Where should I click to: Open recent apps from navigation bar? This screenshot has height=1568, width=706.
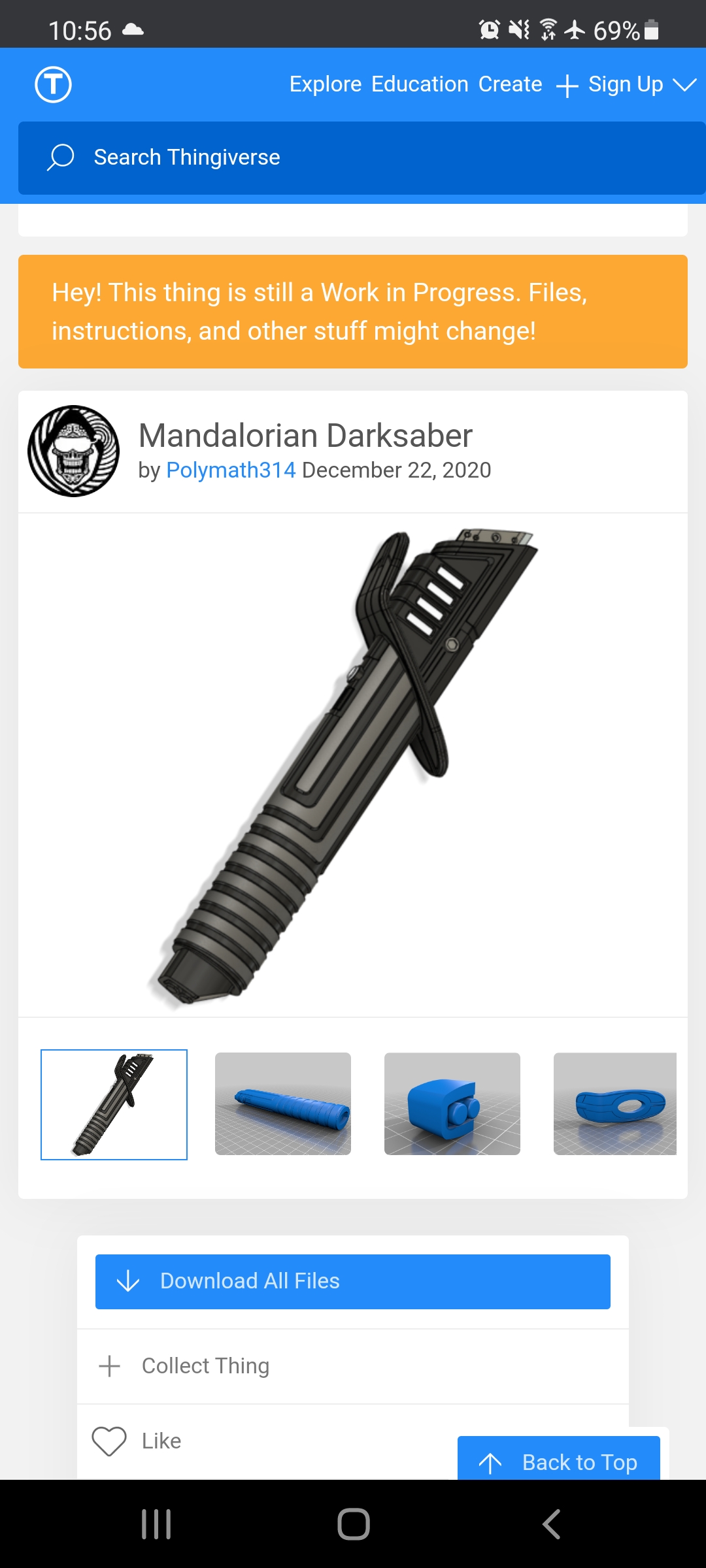pyautogui.click(x=156, y=1524)
